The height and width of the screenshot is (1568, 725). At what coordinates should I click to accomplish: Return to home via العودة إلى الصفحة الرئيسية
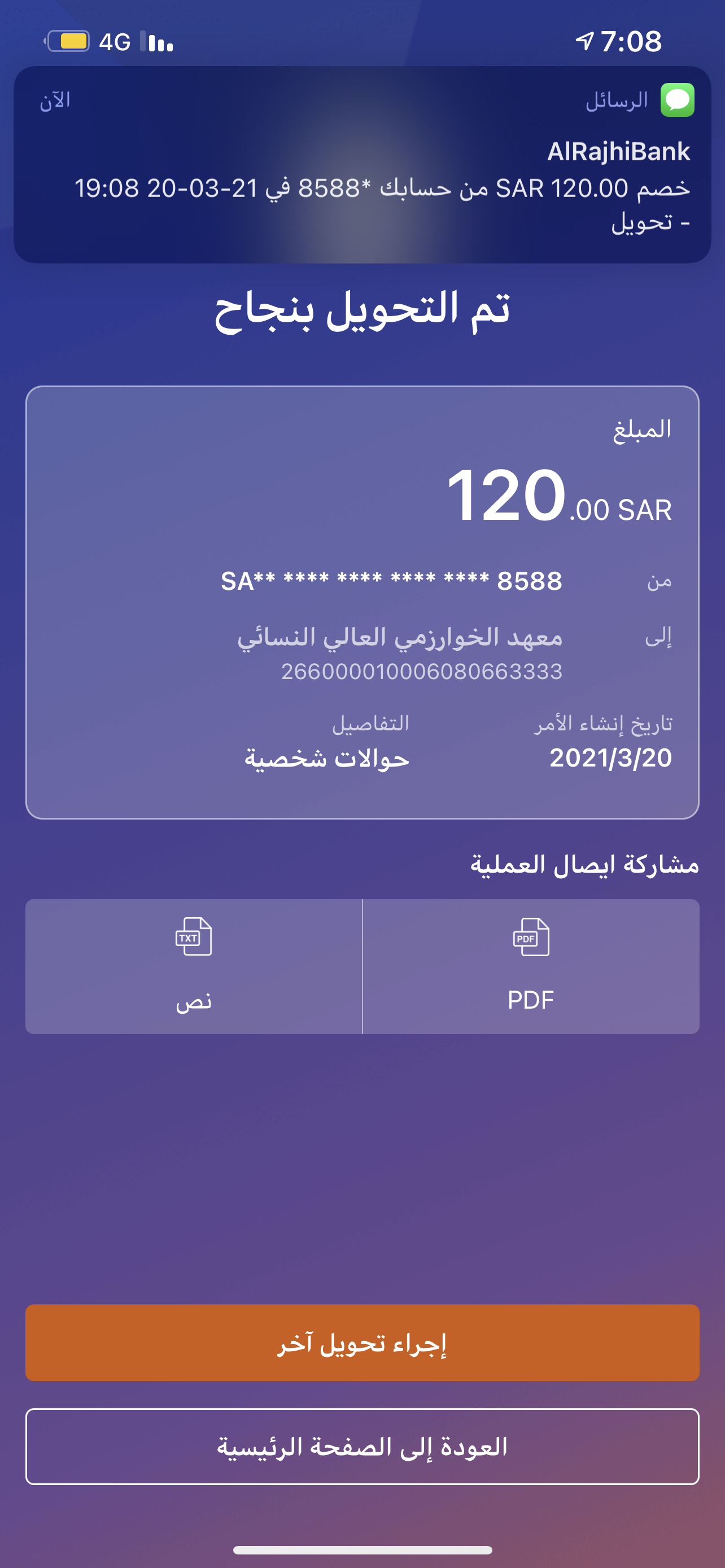[362, 1446]
